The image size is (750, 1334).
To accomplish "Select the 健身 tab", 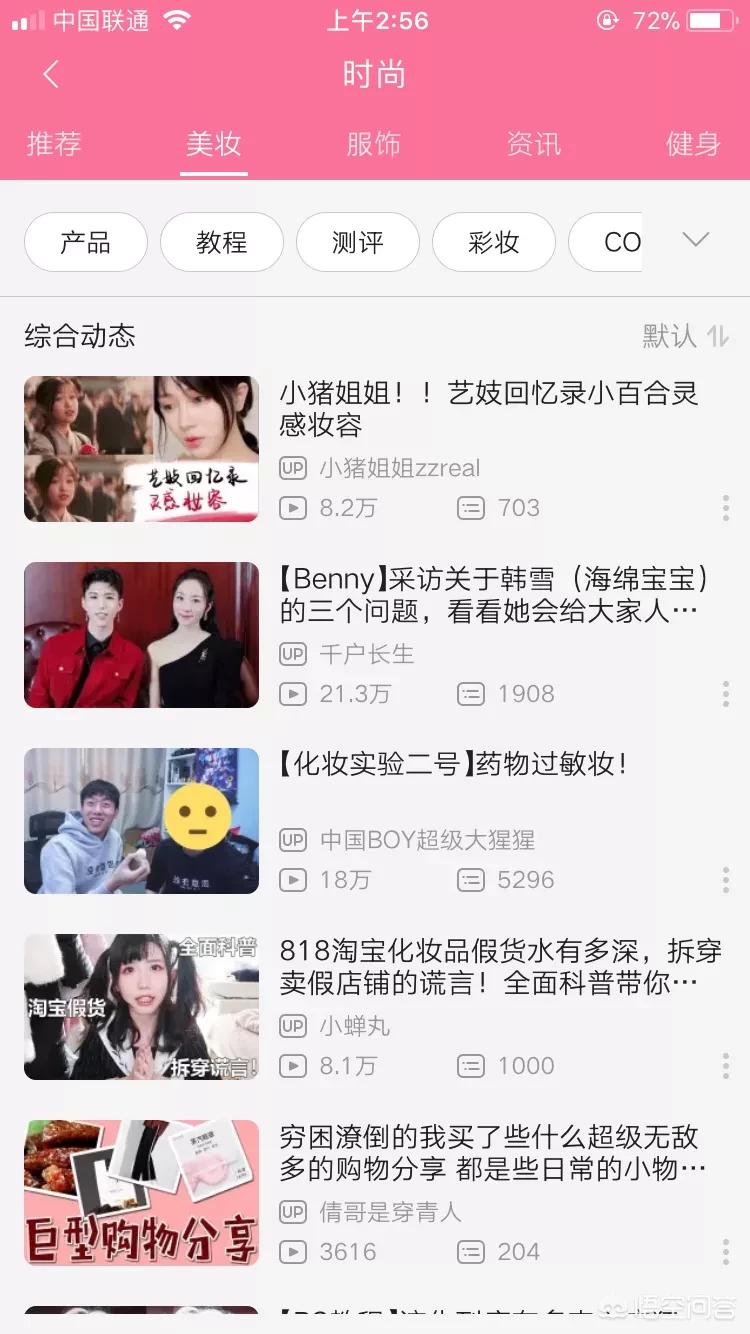I will pyautogui.click(x=693, y=144).
